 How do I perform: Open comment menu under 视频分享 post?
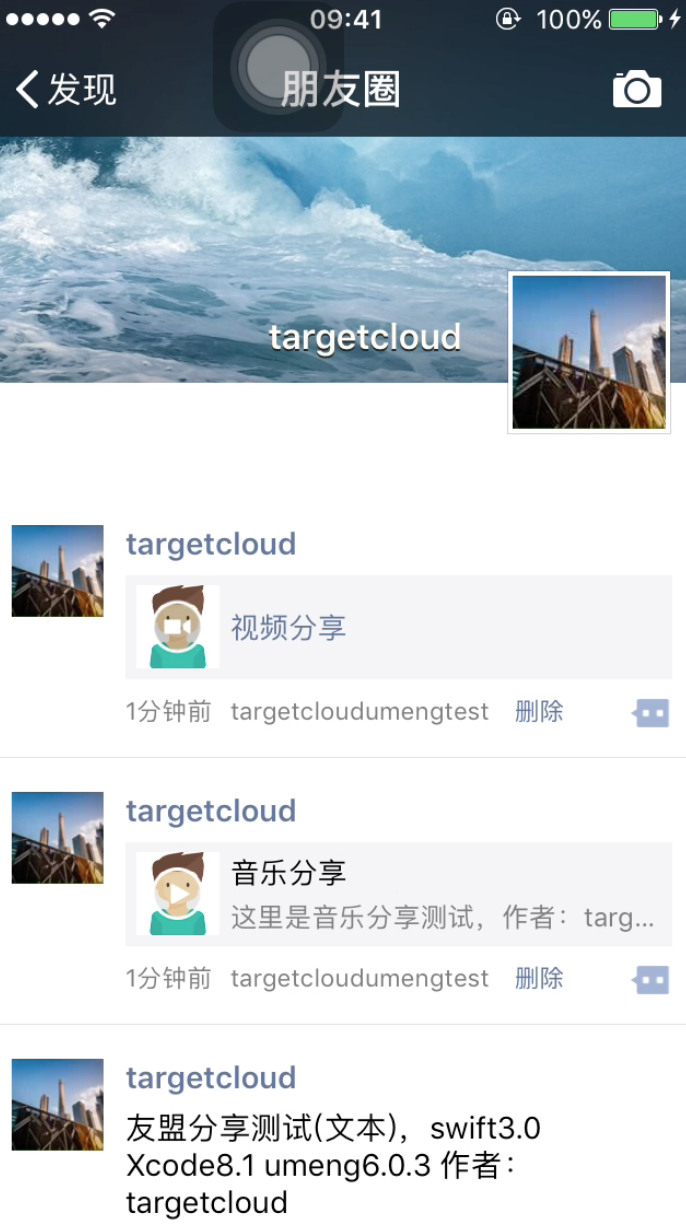(651, 713)
